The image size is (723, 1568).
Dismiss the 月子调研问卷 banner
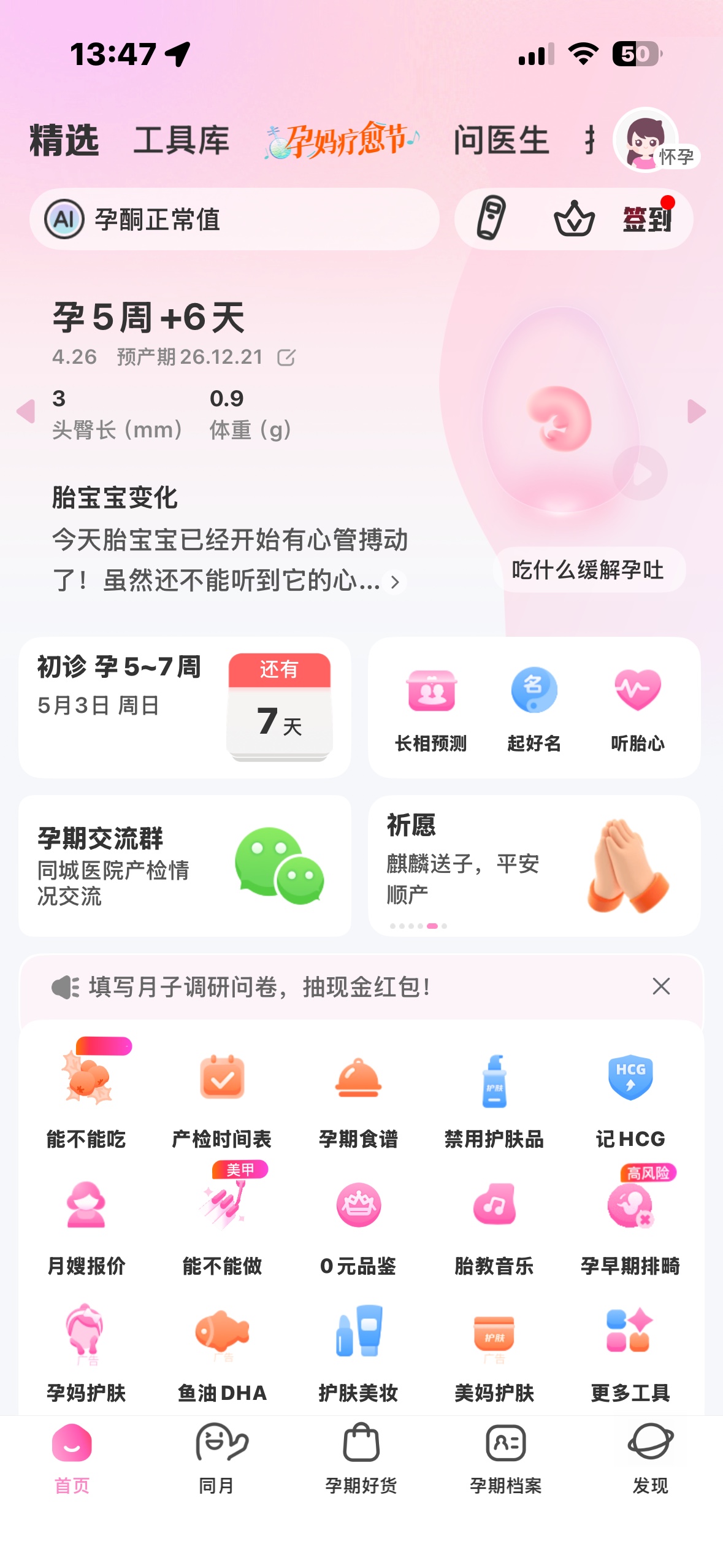(661, 986)
